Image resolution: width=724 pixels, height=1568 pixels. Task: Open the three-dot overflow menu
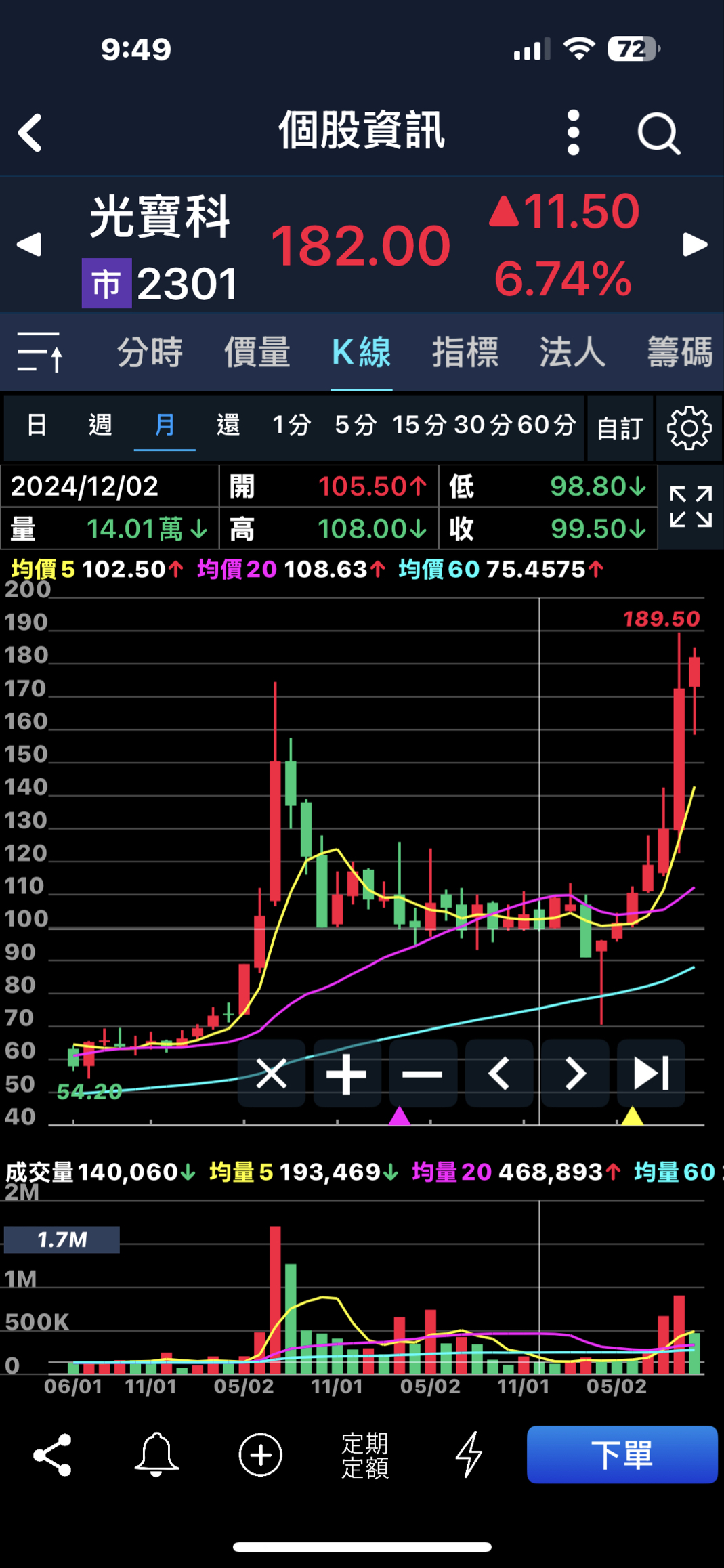coord(573,132)
